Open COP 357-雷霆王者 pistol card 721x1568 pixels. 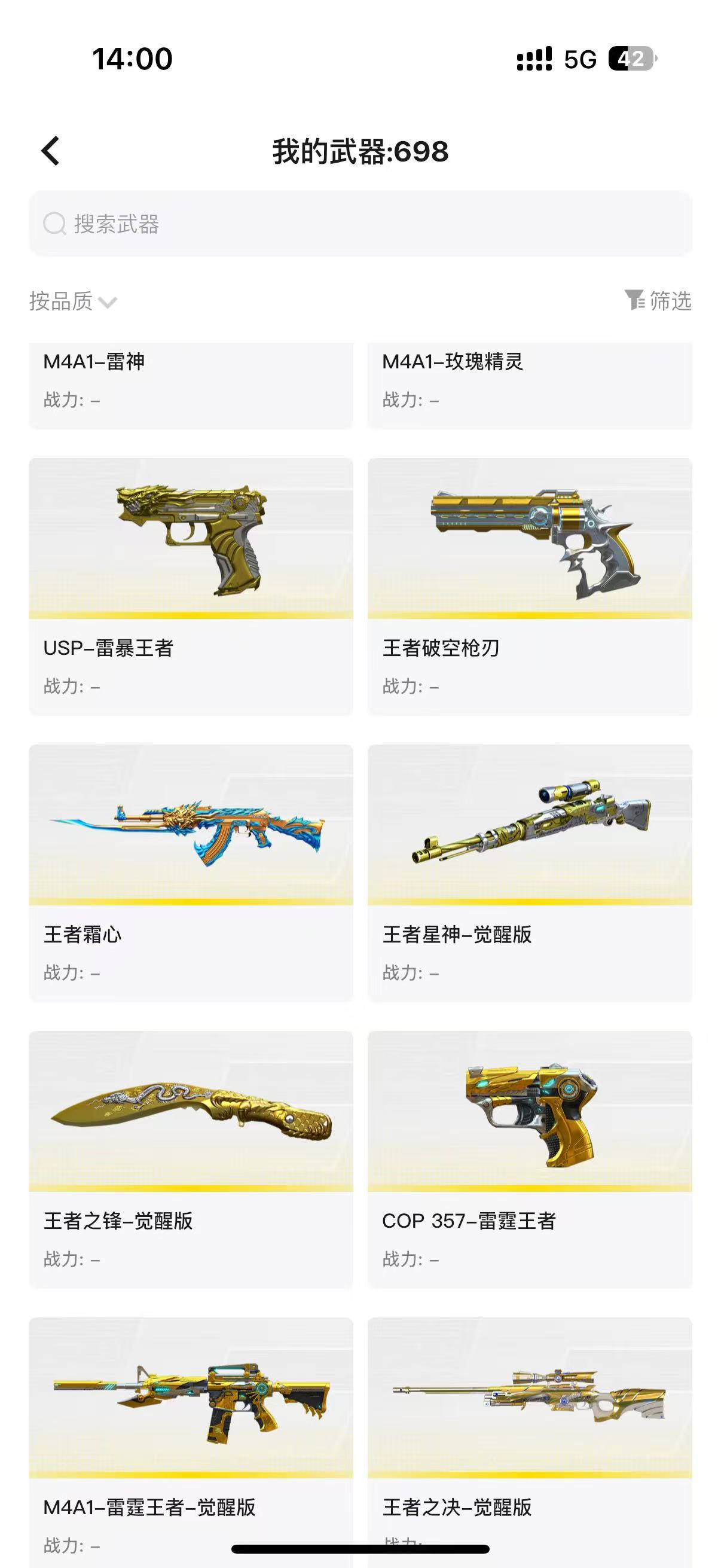click(530, 1159)
